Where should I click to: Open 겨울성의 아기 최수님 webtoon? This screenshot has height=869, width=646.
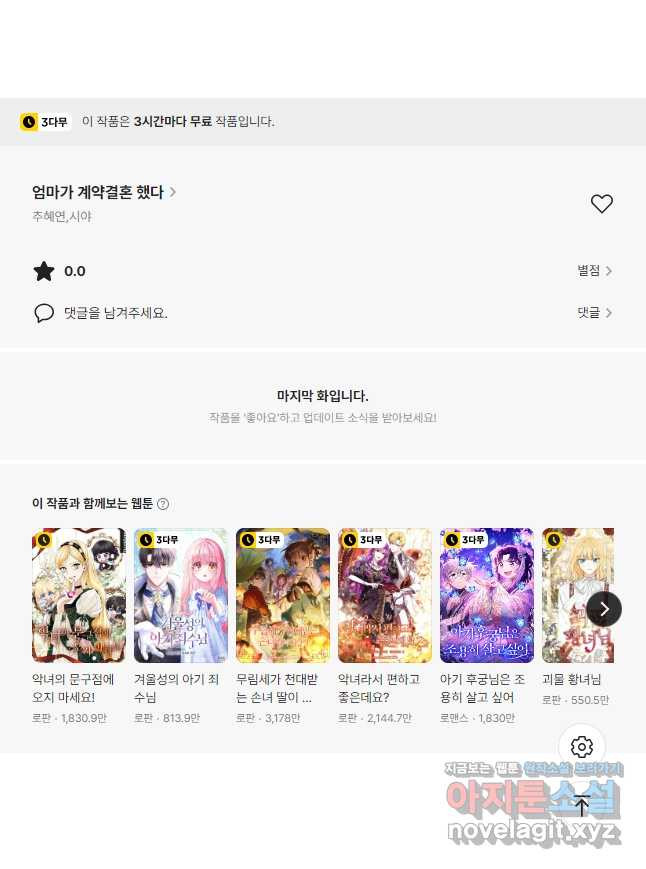point(181,596)
